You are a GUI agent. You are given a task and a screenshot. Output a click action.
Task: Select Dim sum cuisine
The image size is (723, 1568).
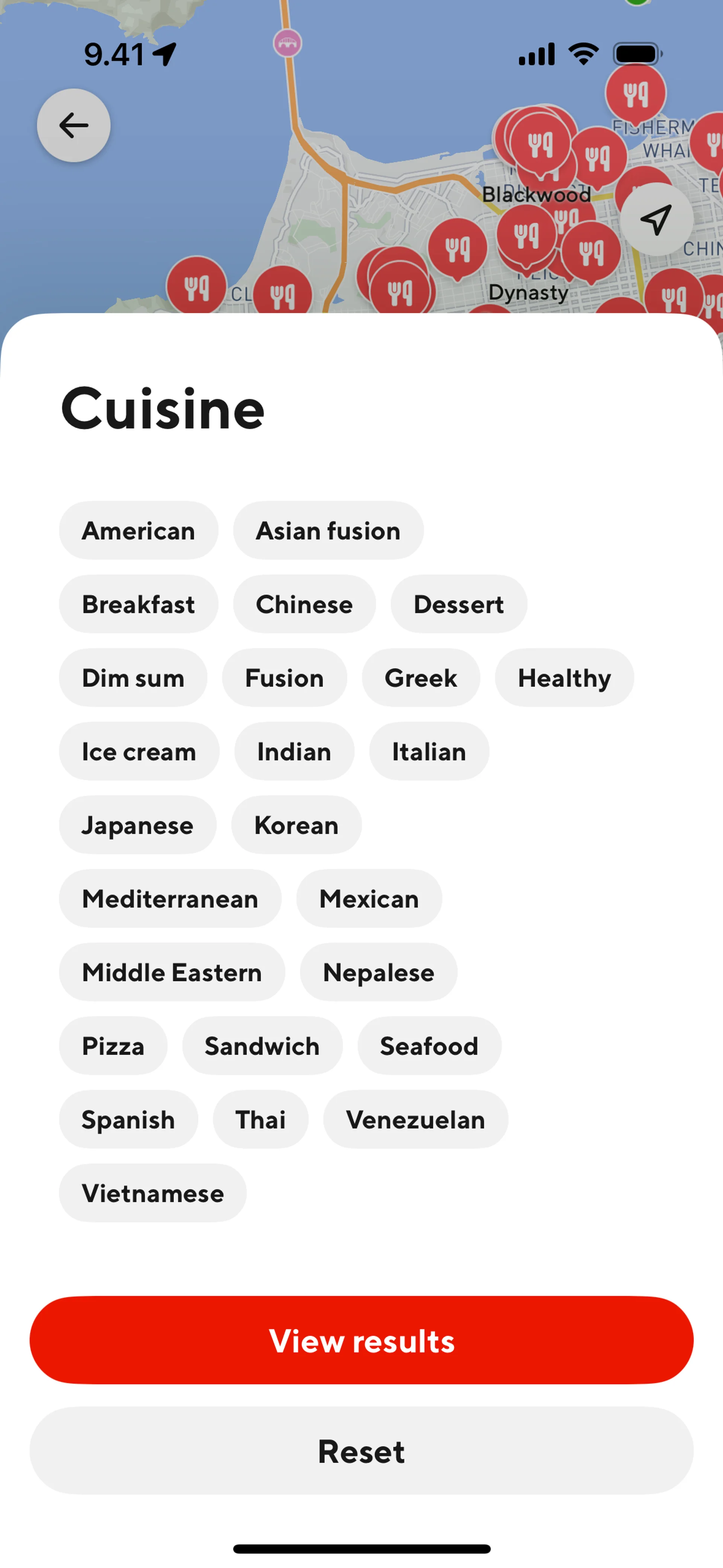tap(133, 678)
